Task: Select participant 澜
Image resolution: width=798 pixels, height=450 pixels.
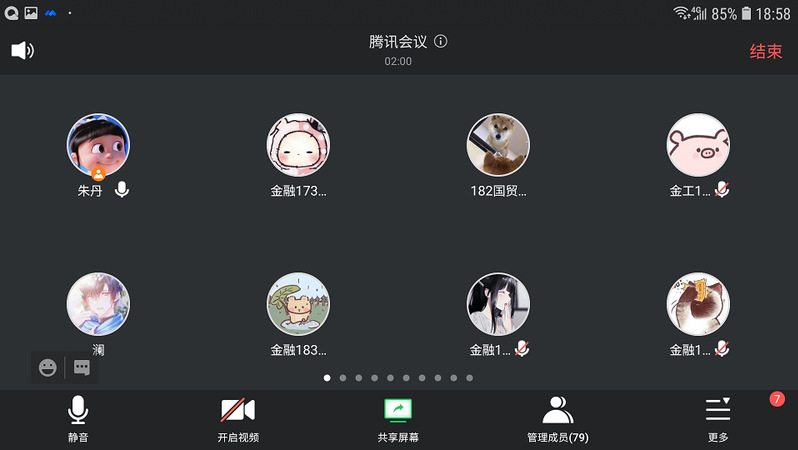Action: (x=98, y=304)
